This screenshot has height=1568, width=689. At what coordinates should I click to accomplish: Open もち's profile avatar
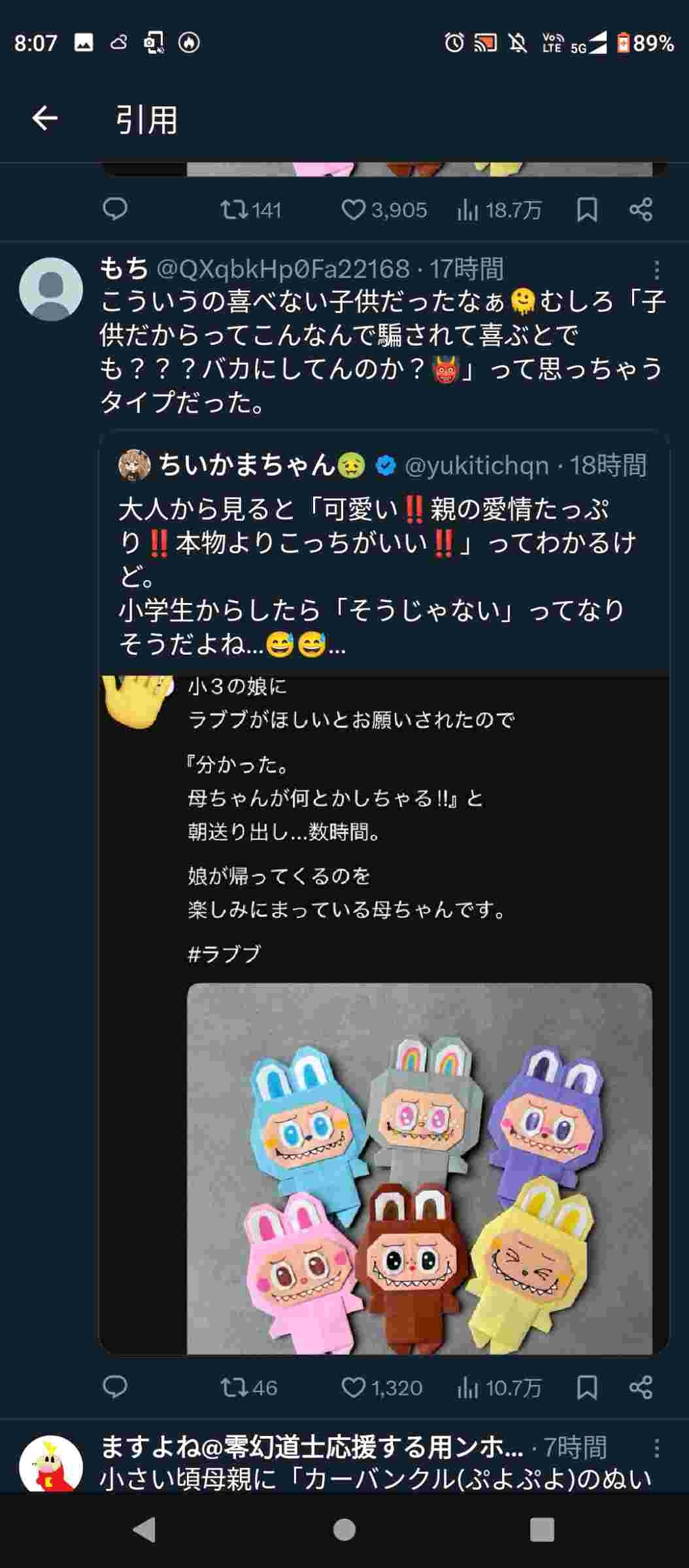(51, 289)
